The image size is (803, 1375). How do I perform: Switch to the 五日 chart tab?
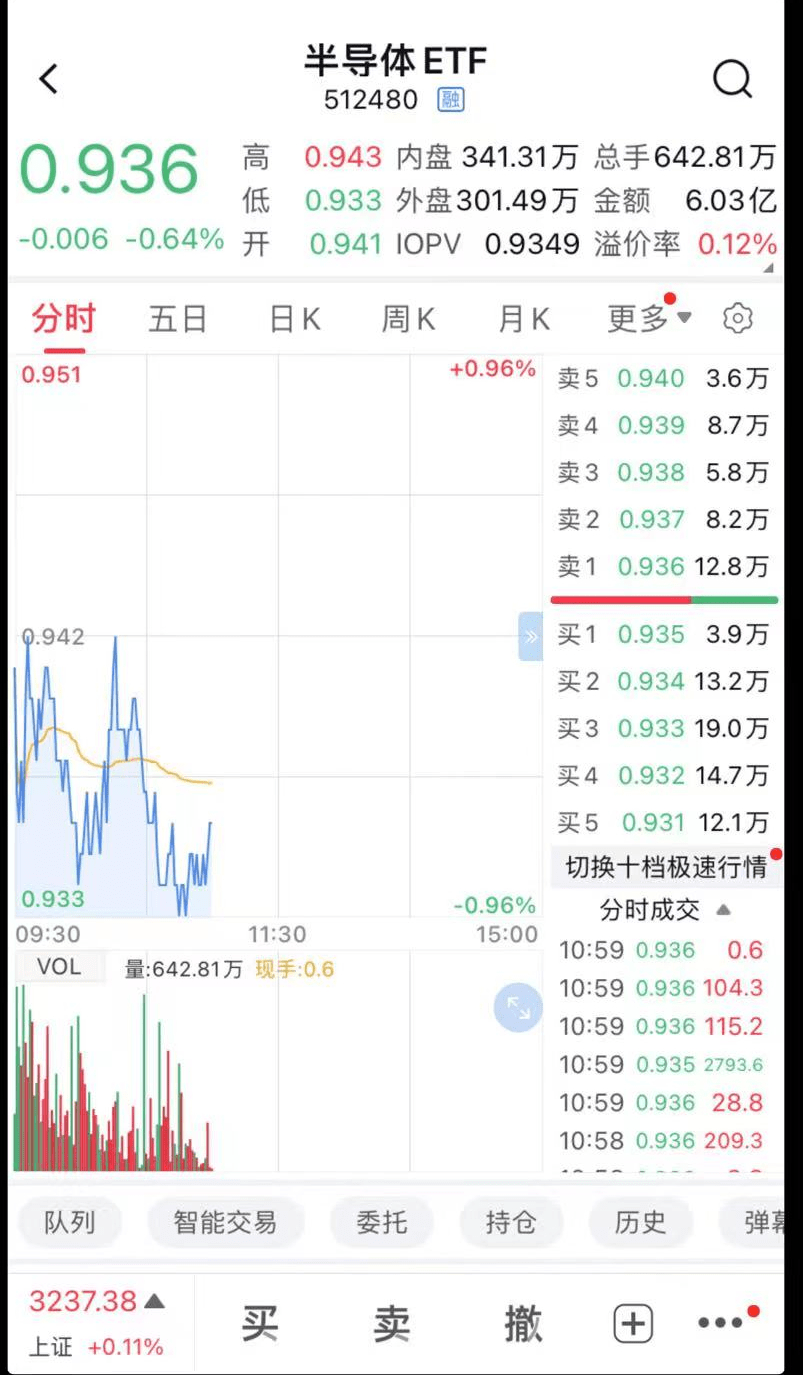(x=178, y=319)
